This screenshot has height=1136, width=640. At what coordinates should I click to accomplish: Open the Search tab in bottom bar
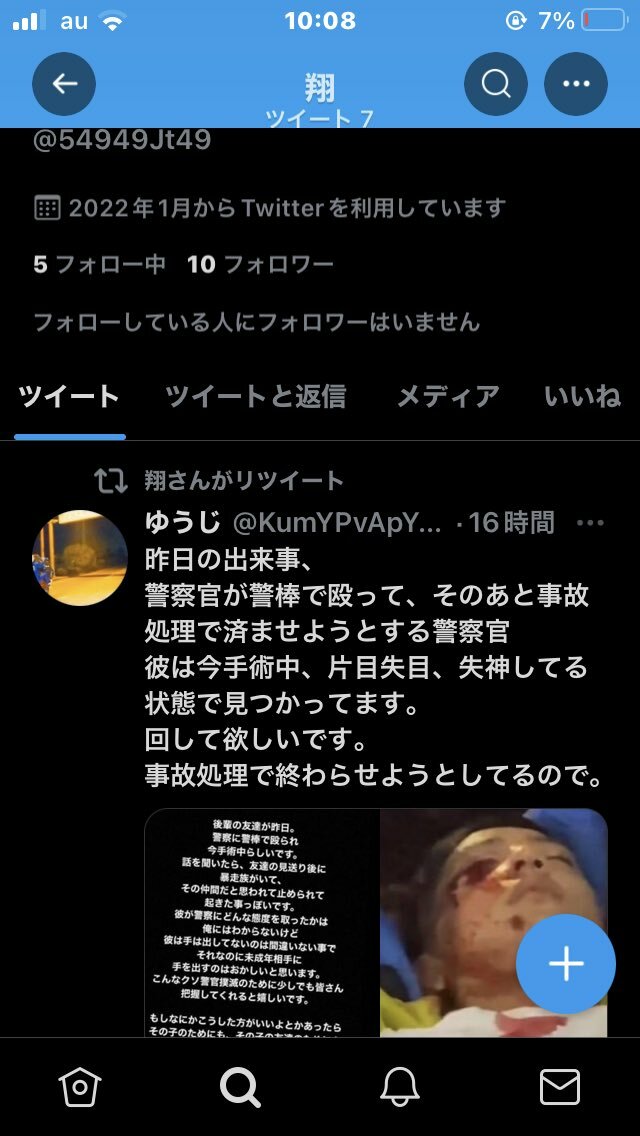click(x=240, y=1086)
